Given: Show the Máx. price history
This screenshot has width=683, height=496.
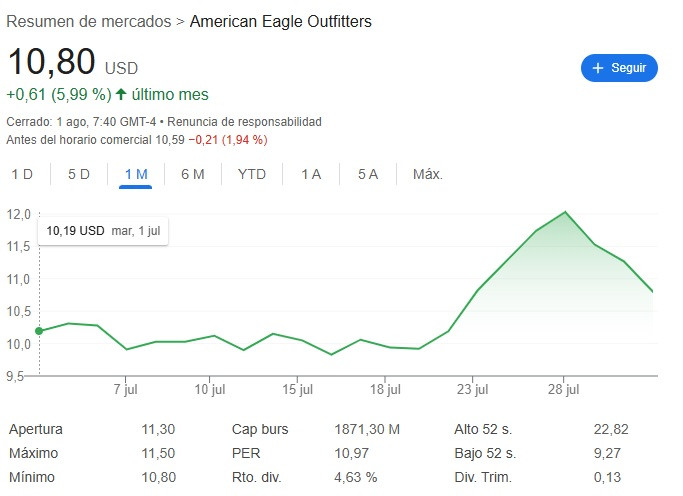Looking at the screenshot, I should [428, 174].
